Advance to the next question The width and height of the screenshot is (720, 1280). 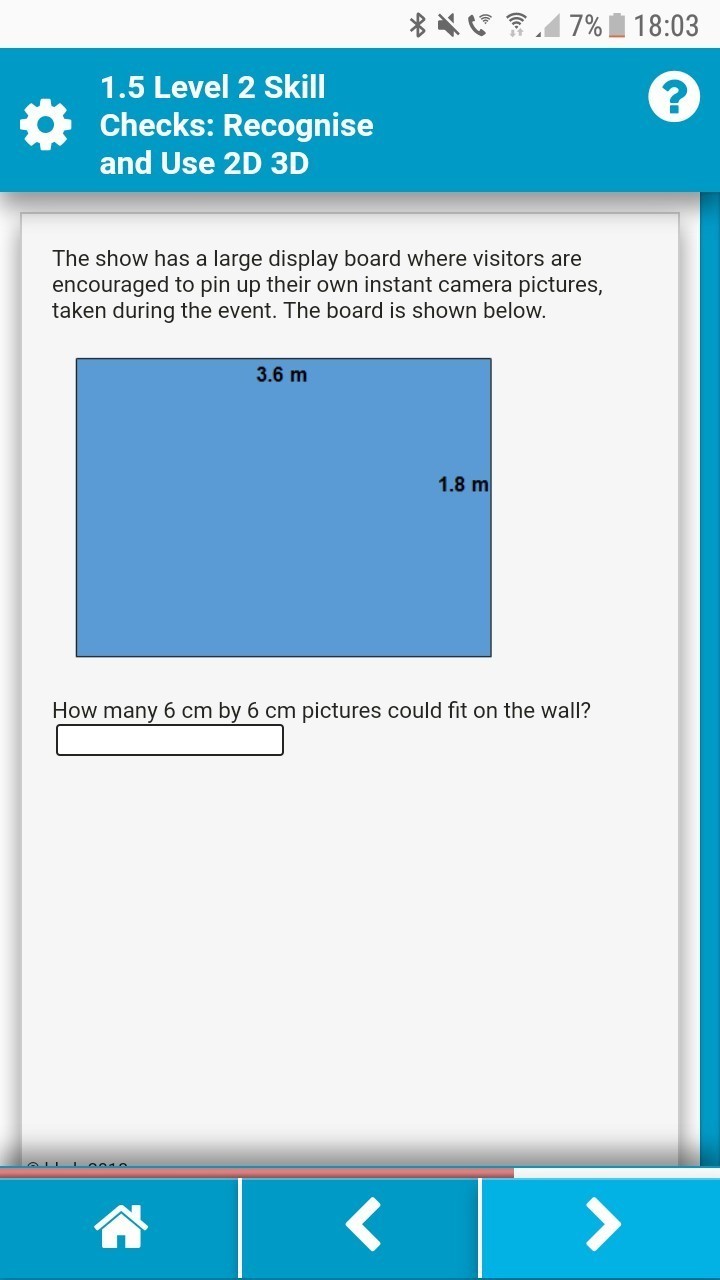[x=601, y=1226]
